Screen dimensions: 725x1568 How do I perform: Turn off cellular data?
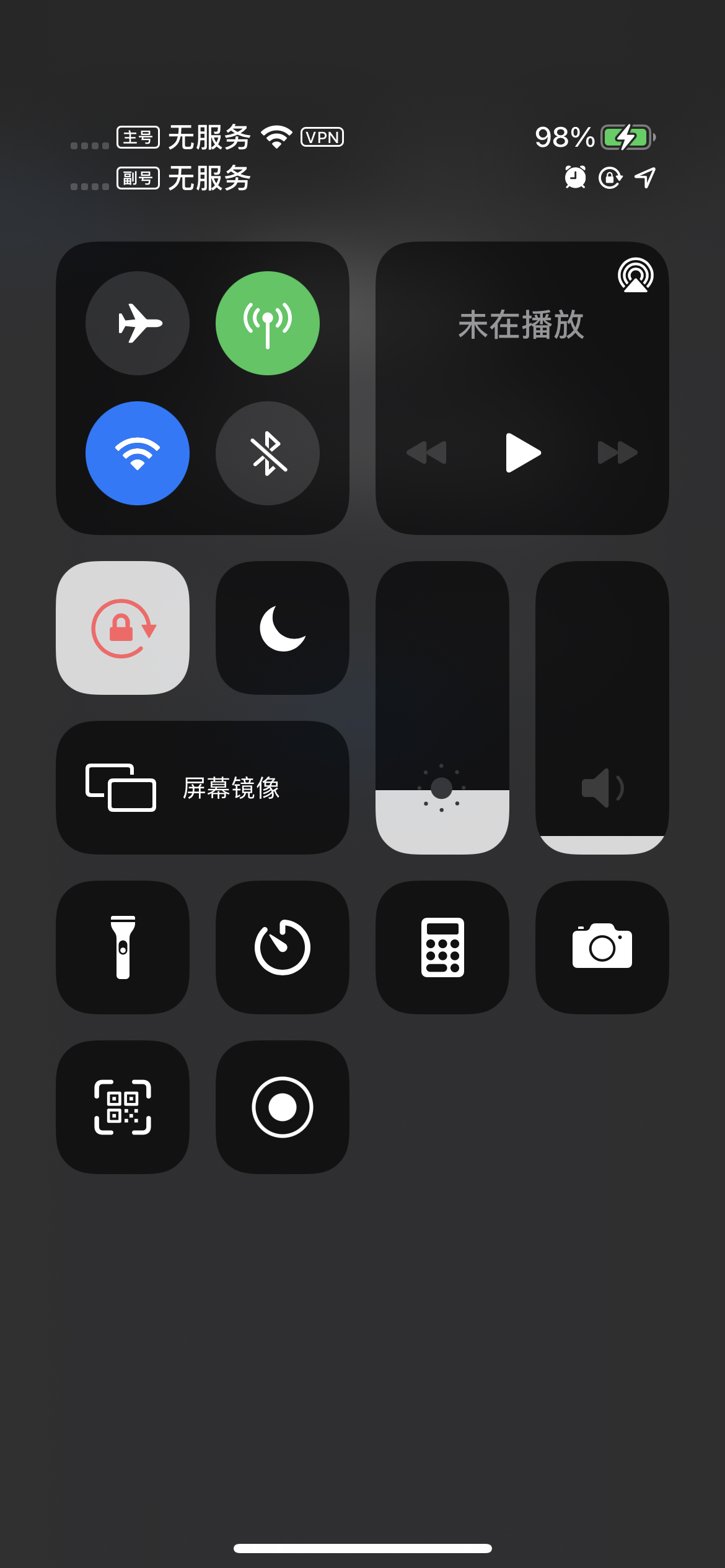coord(268,323)
